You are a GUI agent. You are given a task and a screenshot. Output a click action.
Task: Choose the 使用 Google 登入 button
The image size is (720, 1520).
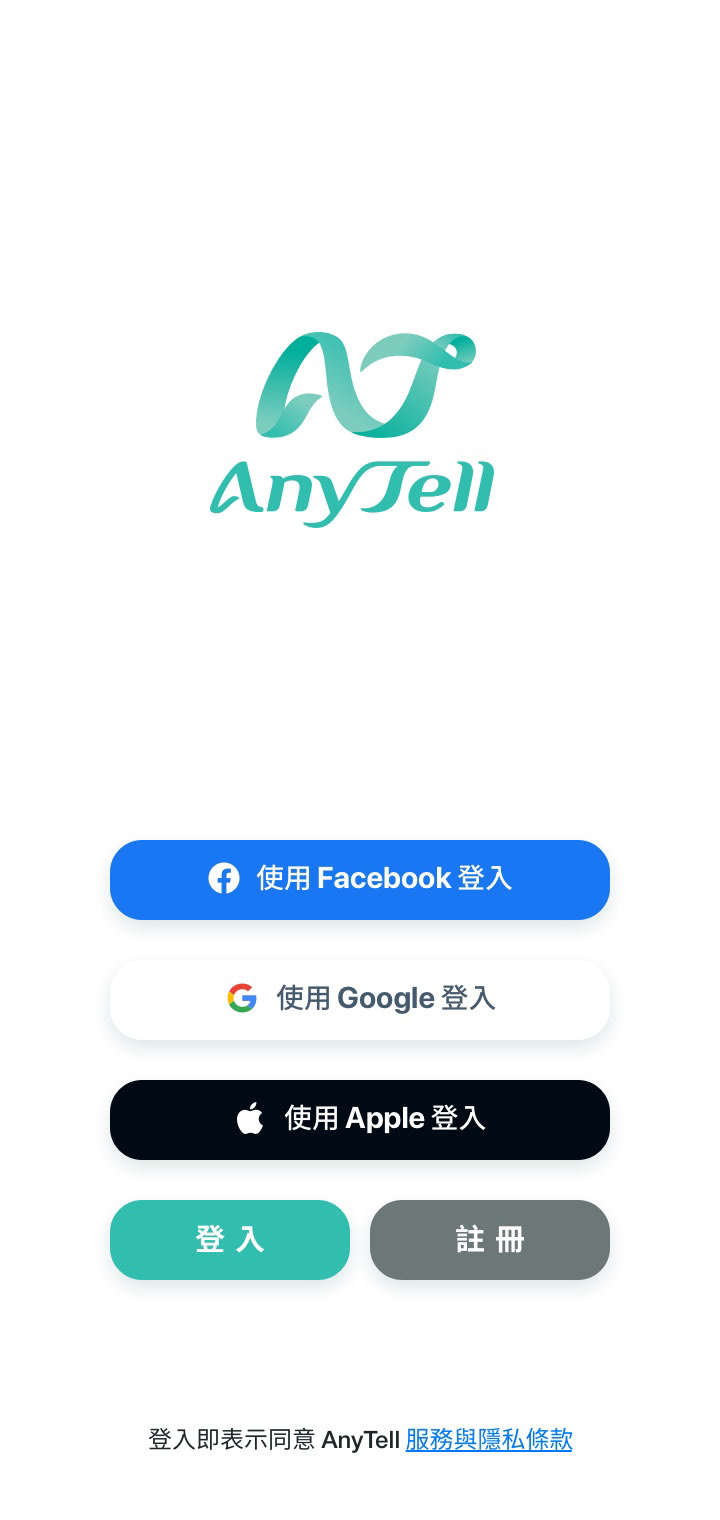click(x=360, y=999)
